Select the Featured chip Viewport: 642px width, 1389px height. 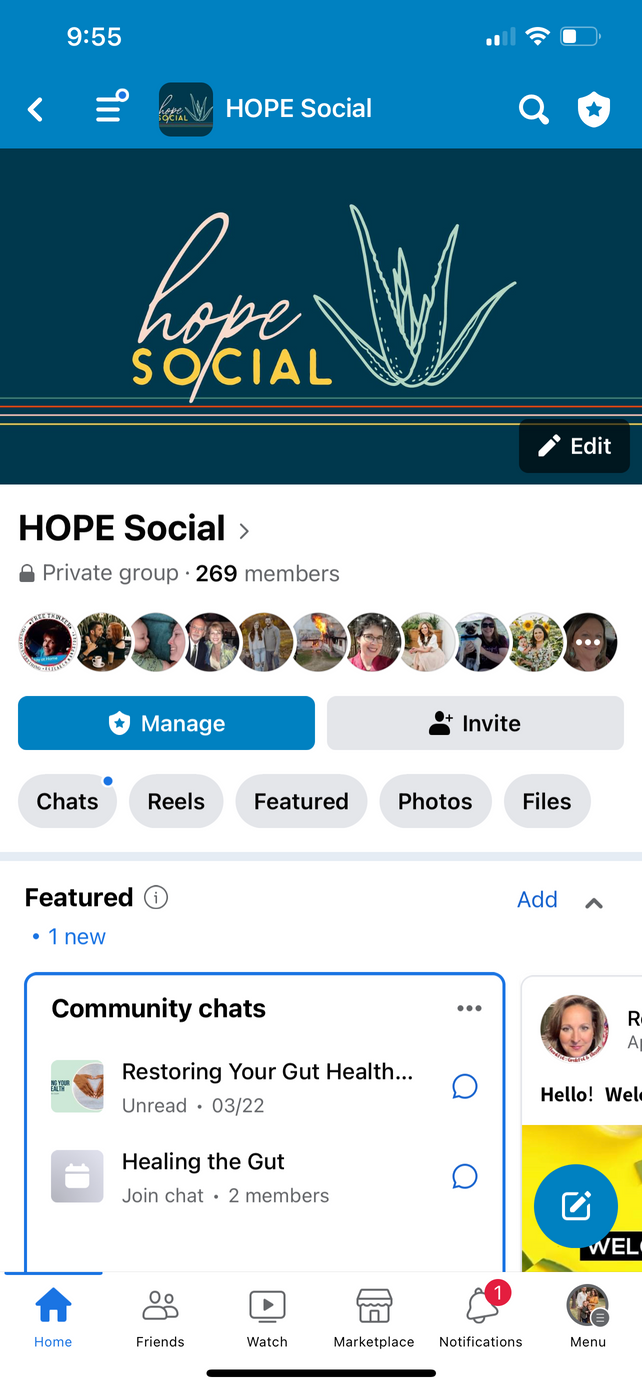pyautogui.click(x=301, y=801)
